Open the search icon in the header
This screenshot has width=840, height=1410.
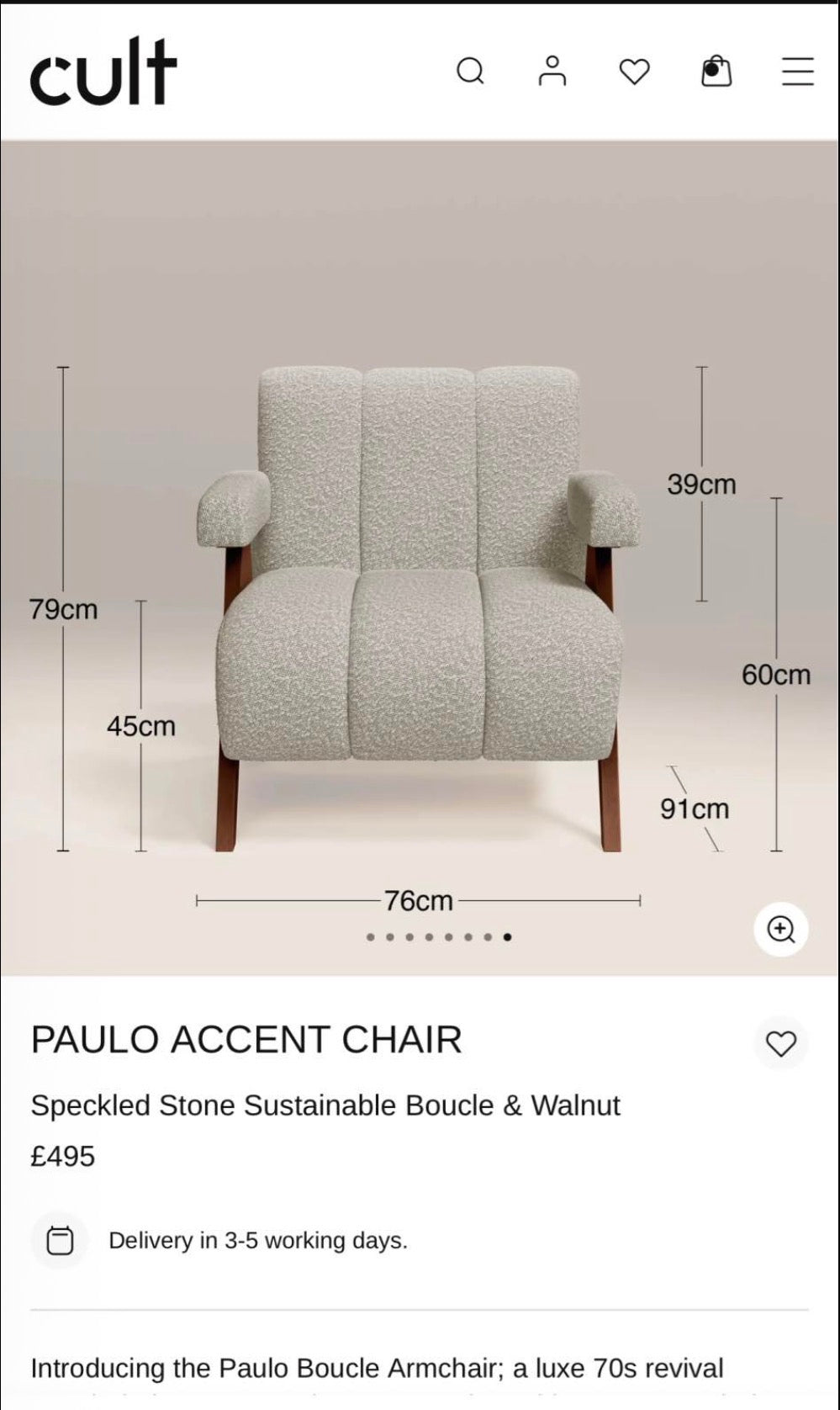coord(473,72)
